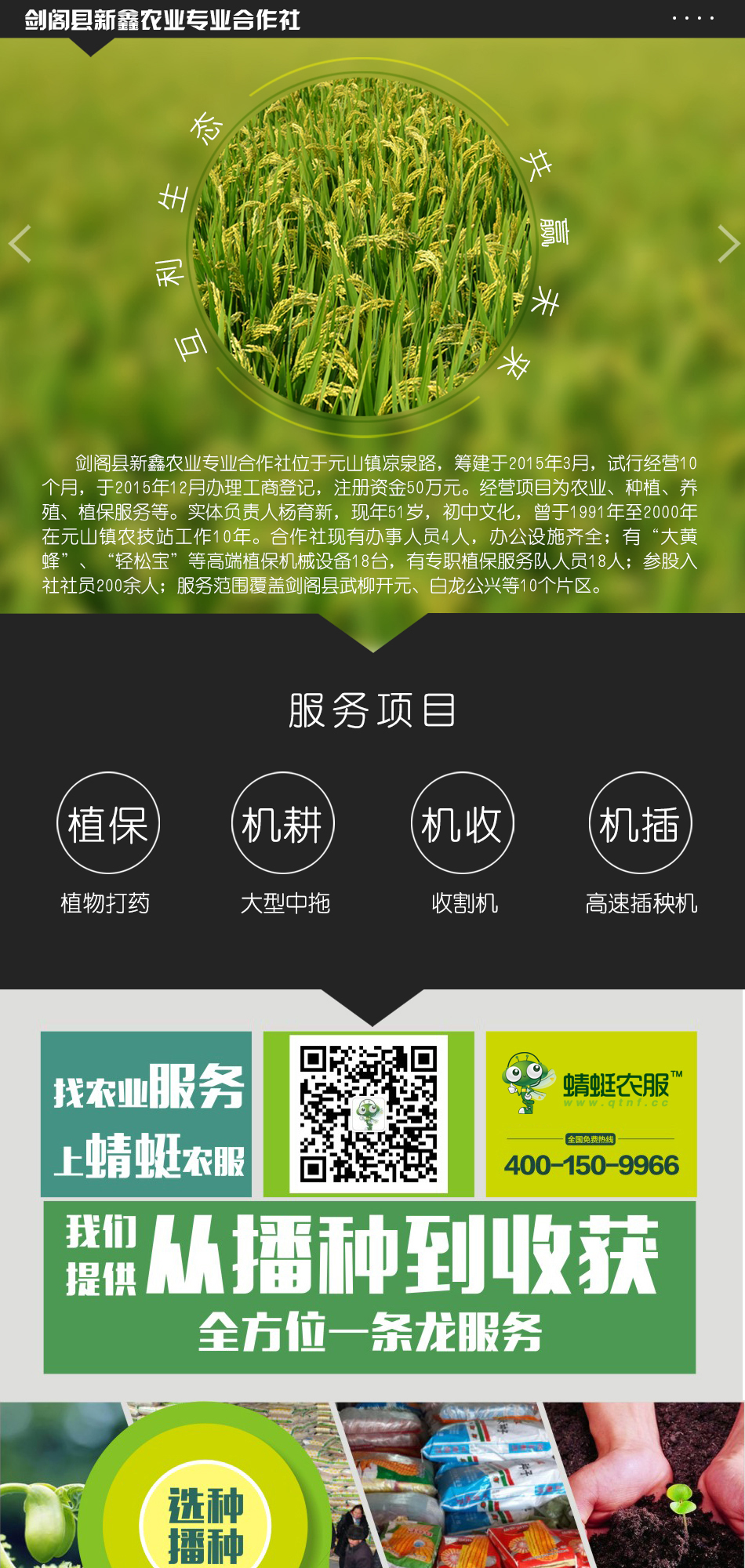Show next slide with right arrow

click(728, 244)
